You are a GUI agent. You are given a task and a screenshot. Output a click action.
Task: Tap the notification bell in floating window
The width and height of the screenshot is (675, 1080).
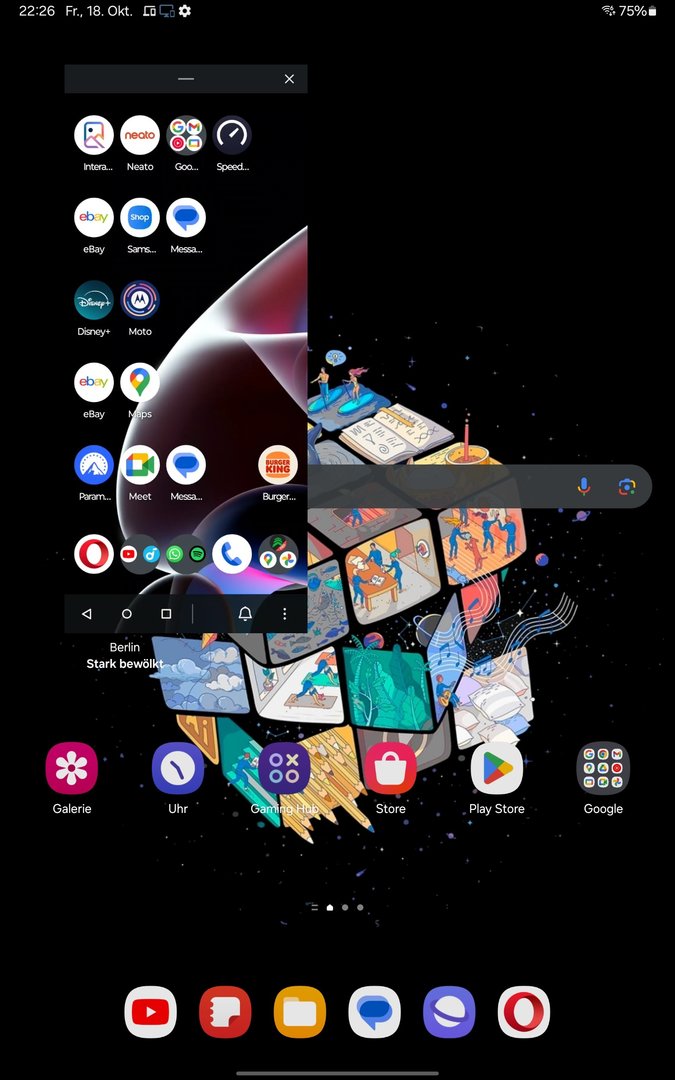pos(245,614)
